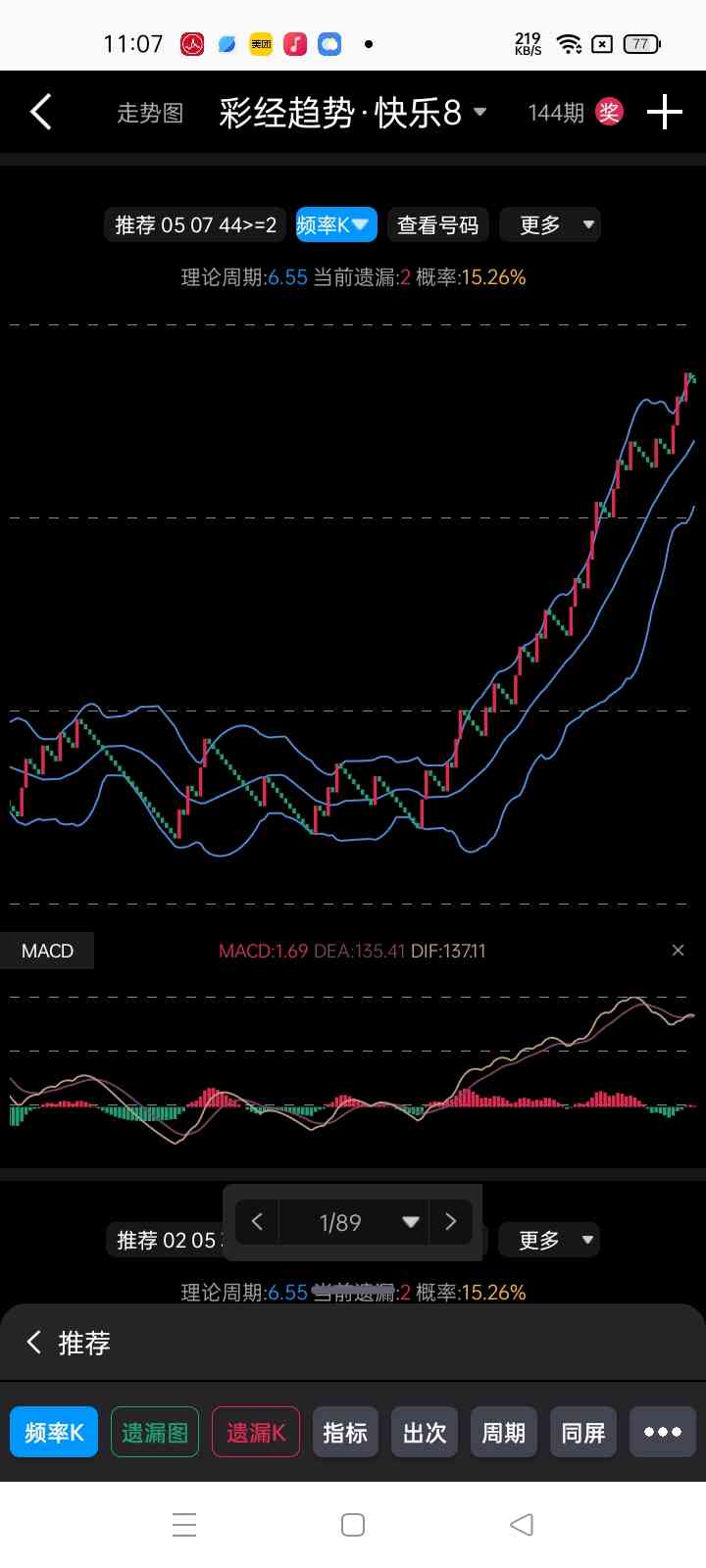706x1568 pixels.
Task: Go back using the top-left arrow
Action: [41, 113]
